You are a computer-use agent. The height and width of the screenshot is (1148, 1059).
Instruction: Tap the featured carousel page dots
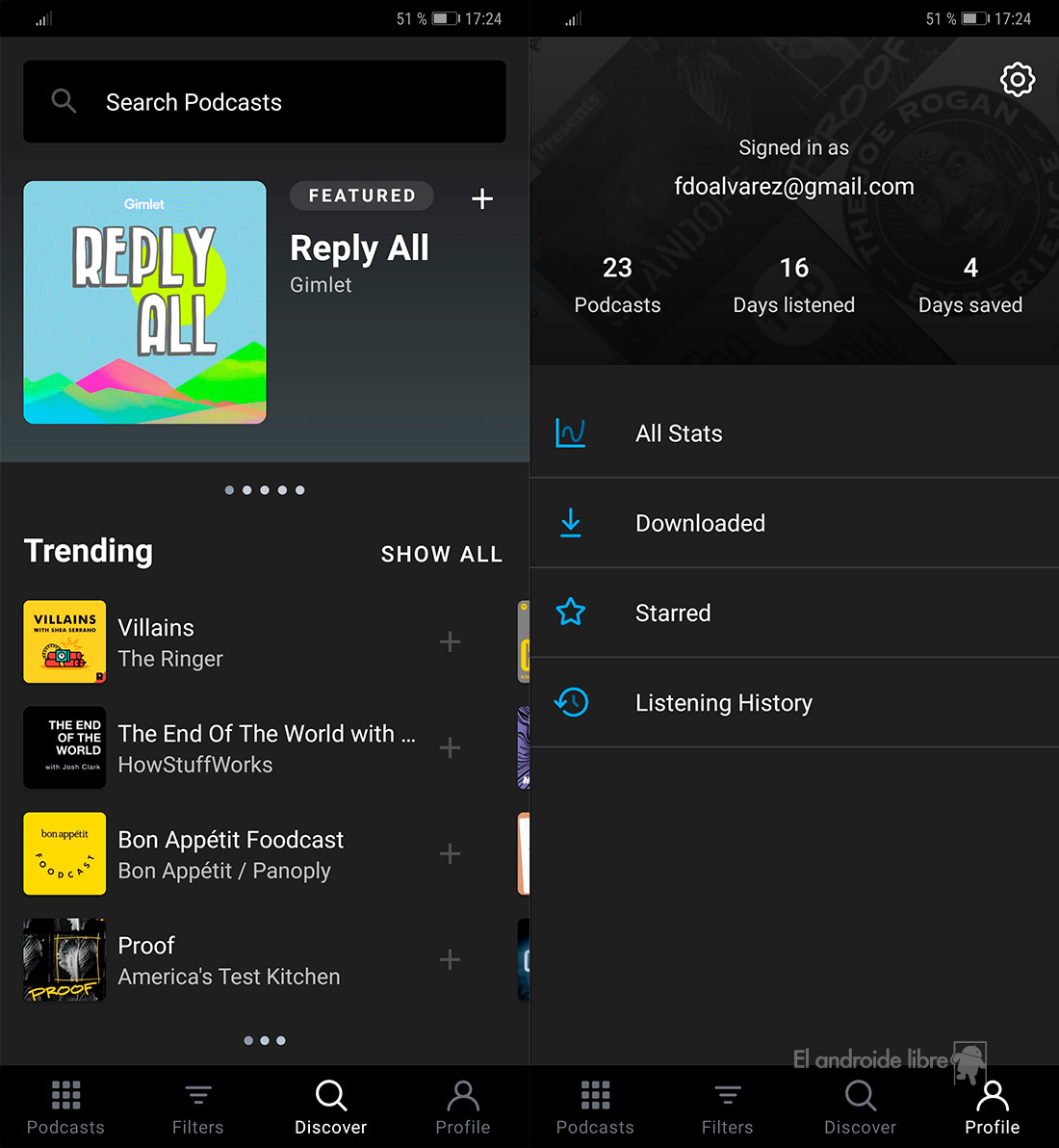click(265, 490)
